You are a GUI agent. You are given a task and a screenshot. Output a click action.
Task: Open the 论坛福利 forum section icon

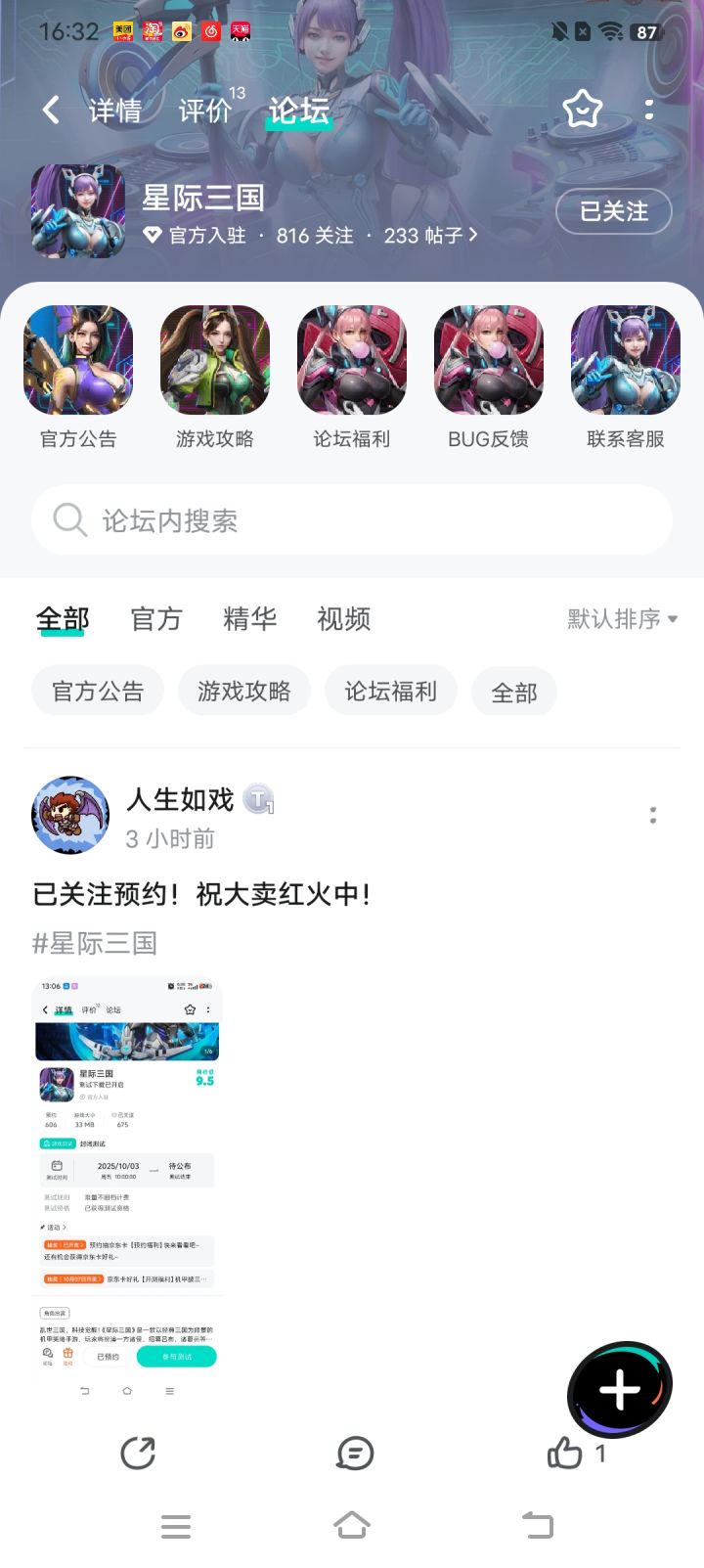pos(352,360)
